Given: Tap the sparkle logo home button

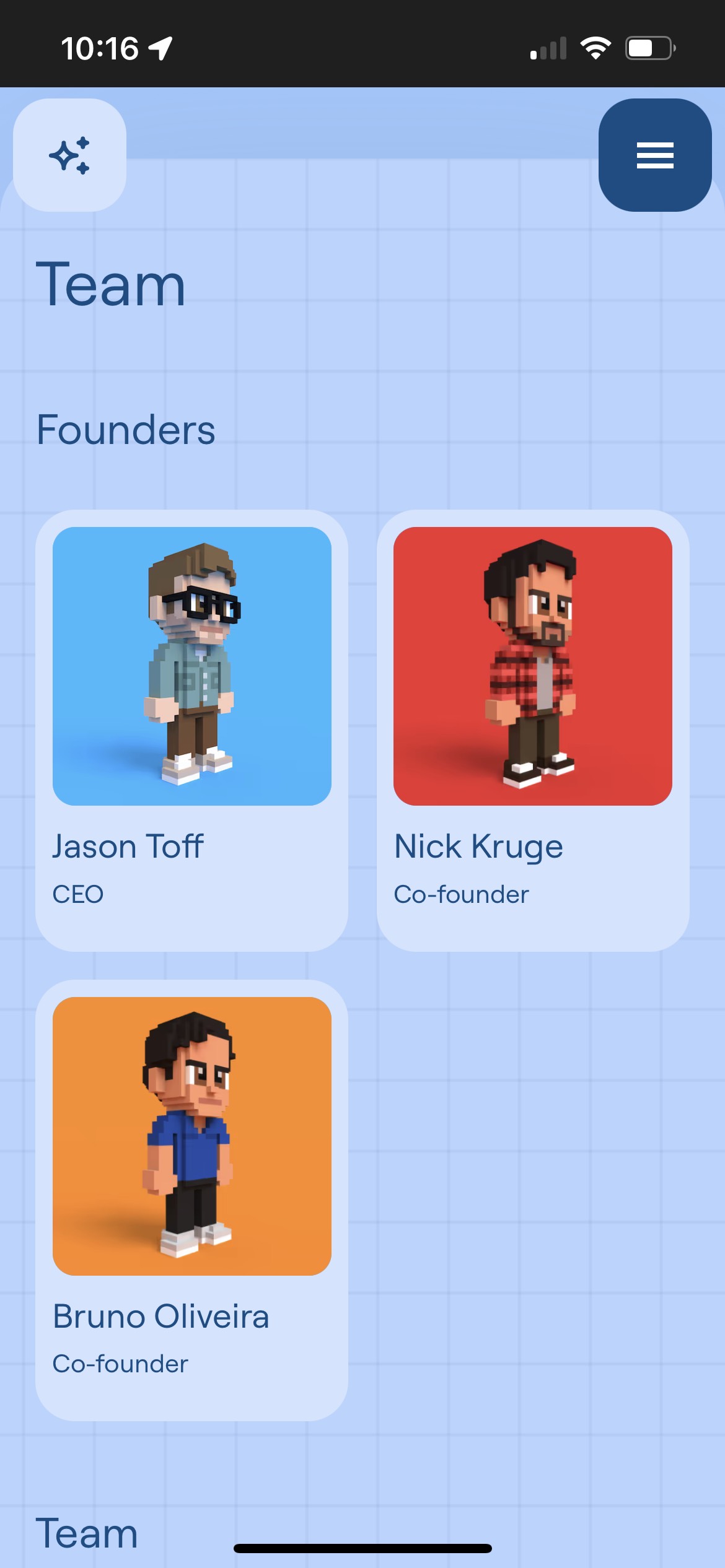Looking at the screenshot, I should pos(69,155).
